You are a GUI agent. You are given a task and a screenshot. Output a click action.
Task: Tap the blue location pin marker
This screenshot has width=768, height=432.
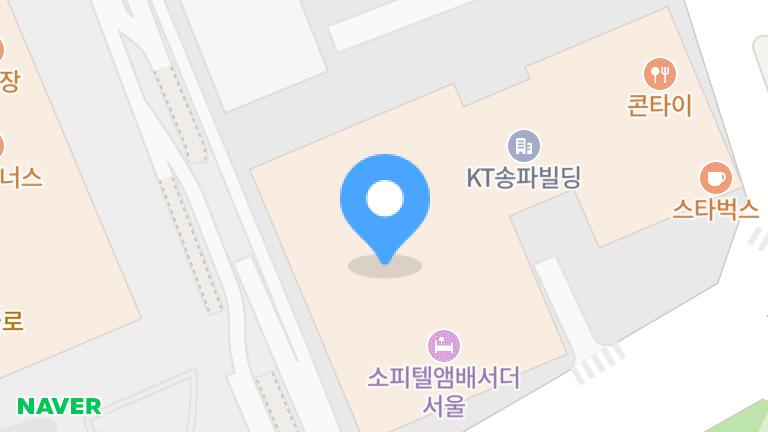point(385,210)
